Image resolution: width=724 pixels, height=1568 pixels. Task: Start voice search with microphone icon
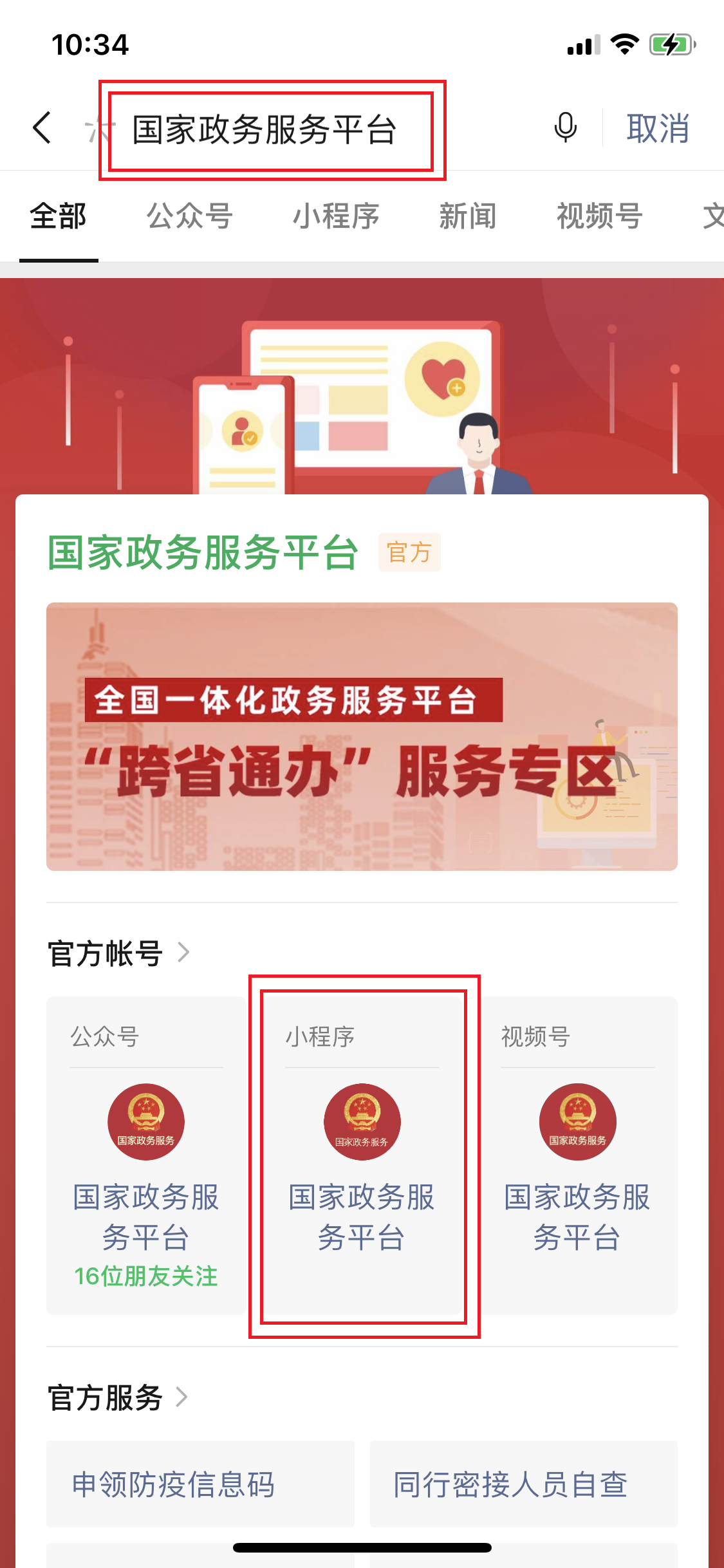(565, 127)
